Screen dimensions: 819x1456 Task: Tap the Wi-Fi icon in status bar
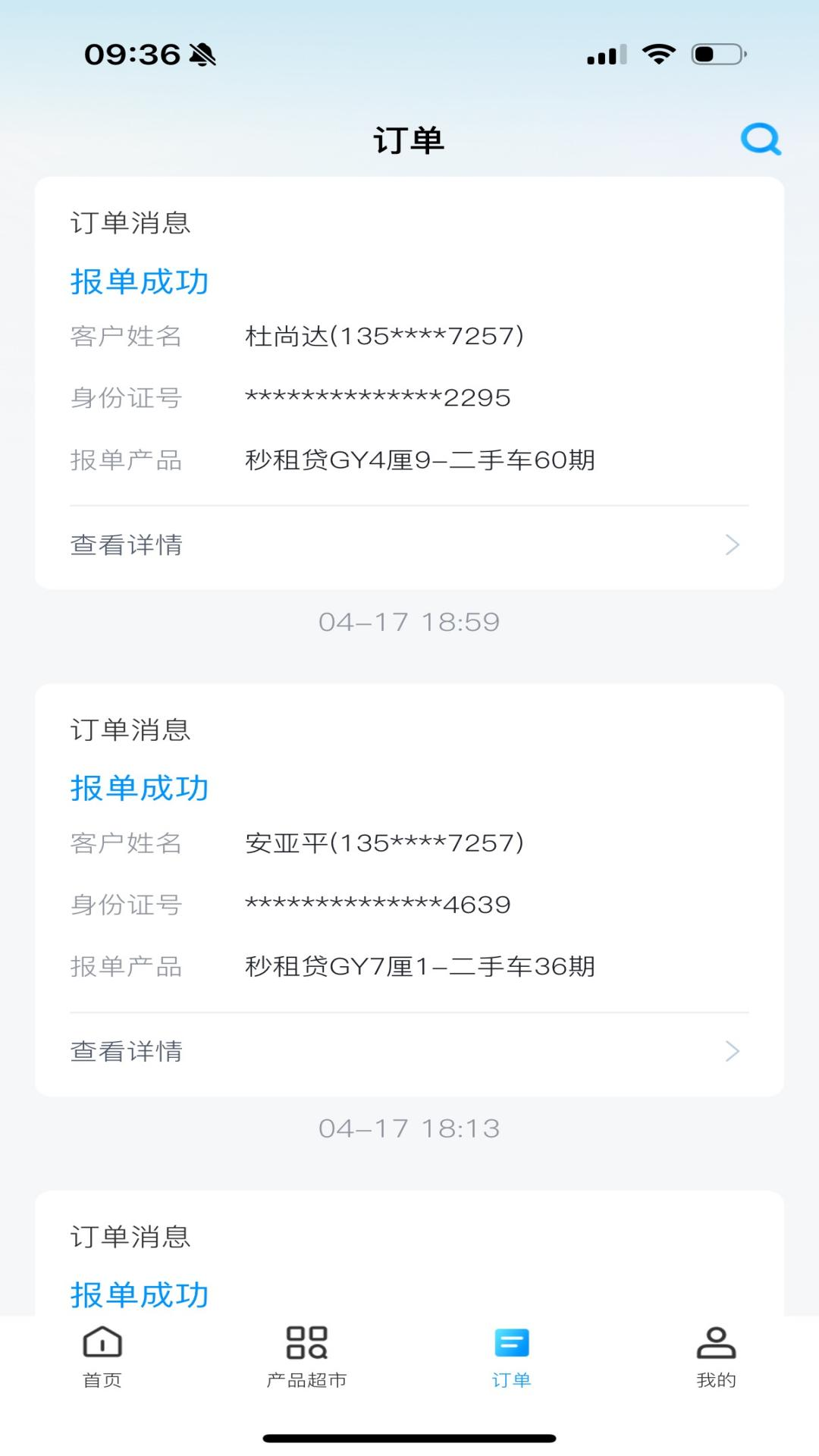tap(657, 54)
